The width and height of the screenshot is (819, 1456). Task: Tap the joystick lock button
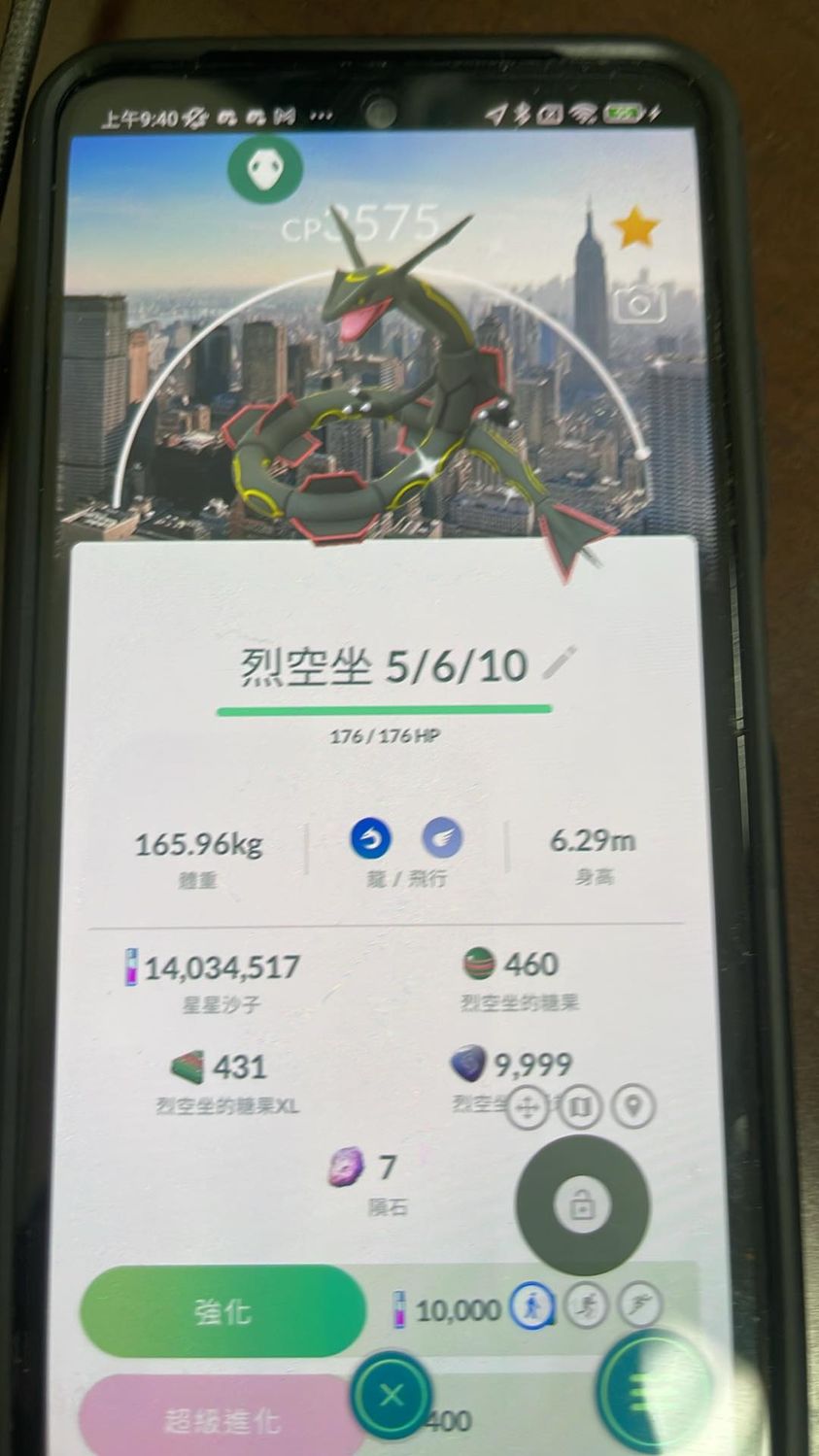click(581, 1205)
